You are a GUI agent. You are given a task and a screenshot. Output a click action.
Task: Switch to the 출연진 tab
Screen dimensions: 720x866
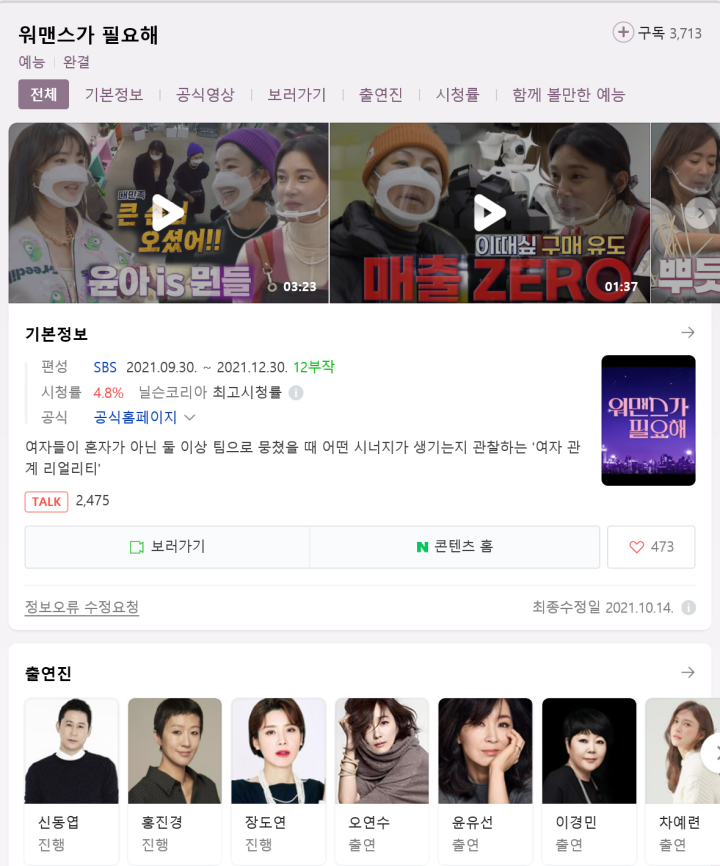coord(381,94)
